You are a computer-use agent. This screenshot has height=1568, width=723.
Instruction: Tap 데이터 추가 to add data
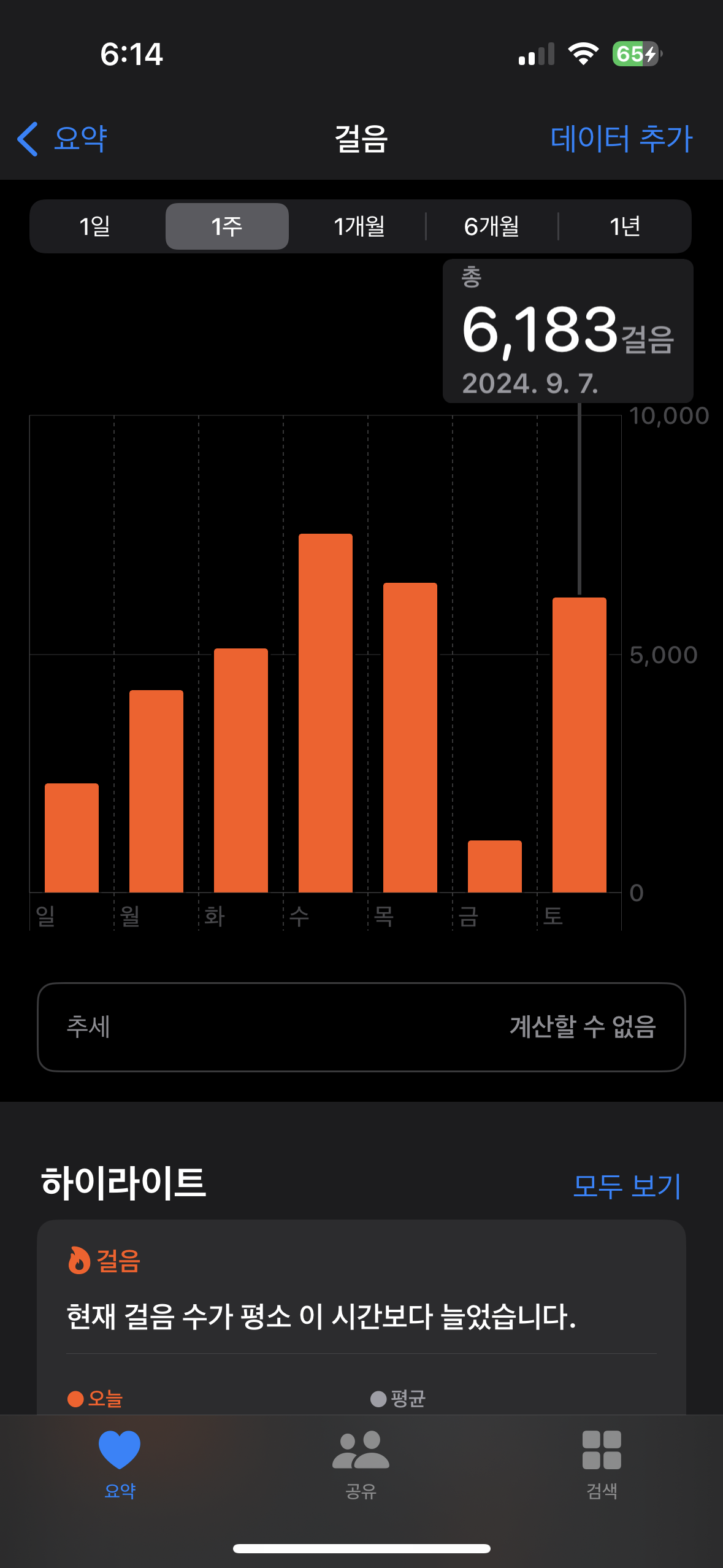click(621, 139)
